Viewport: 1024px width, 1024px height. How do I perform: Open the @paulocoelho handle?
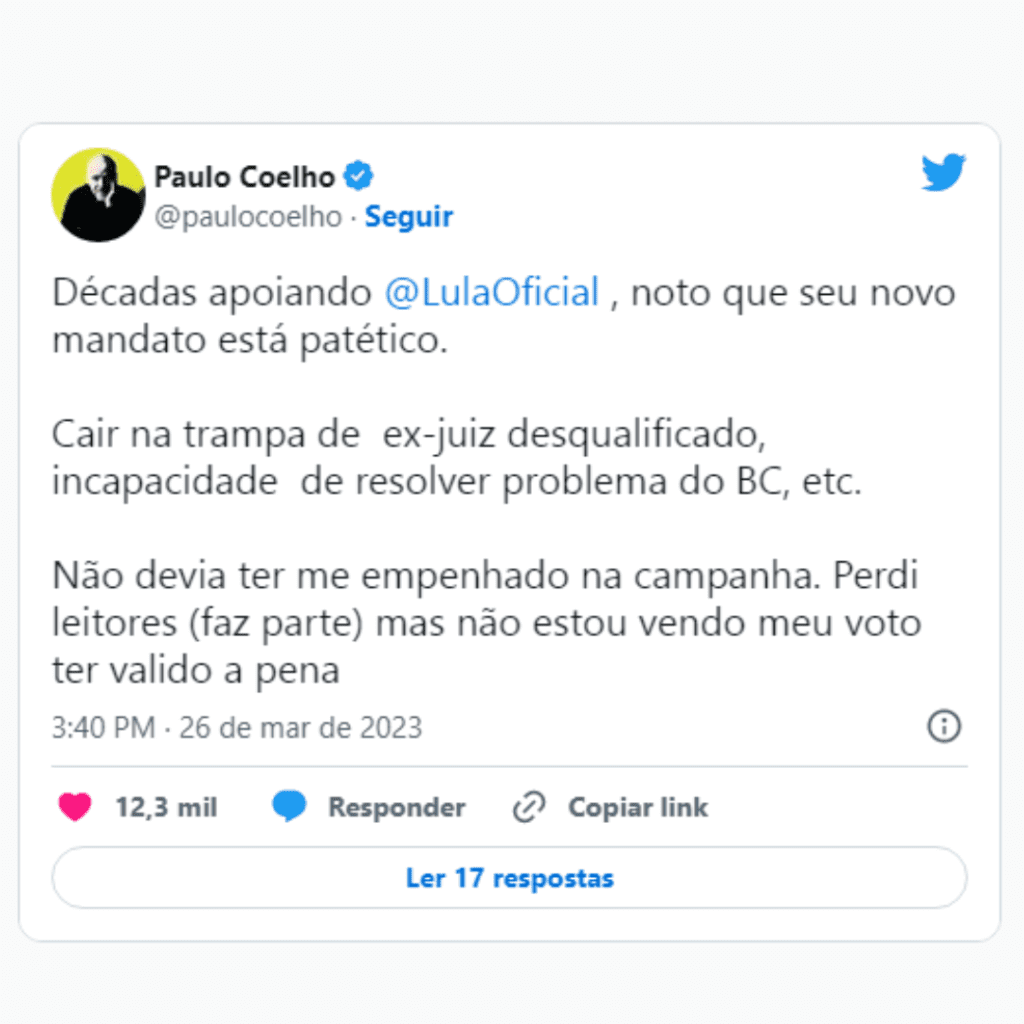pos(247,217)
